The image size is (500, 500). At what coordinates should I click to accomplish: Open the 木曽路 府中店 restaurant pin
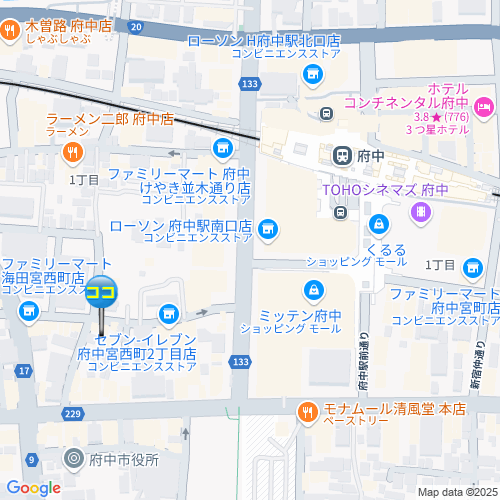click(x=10, y=32)
